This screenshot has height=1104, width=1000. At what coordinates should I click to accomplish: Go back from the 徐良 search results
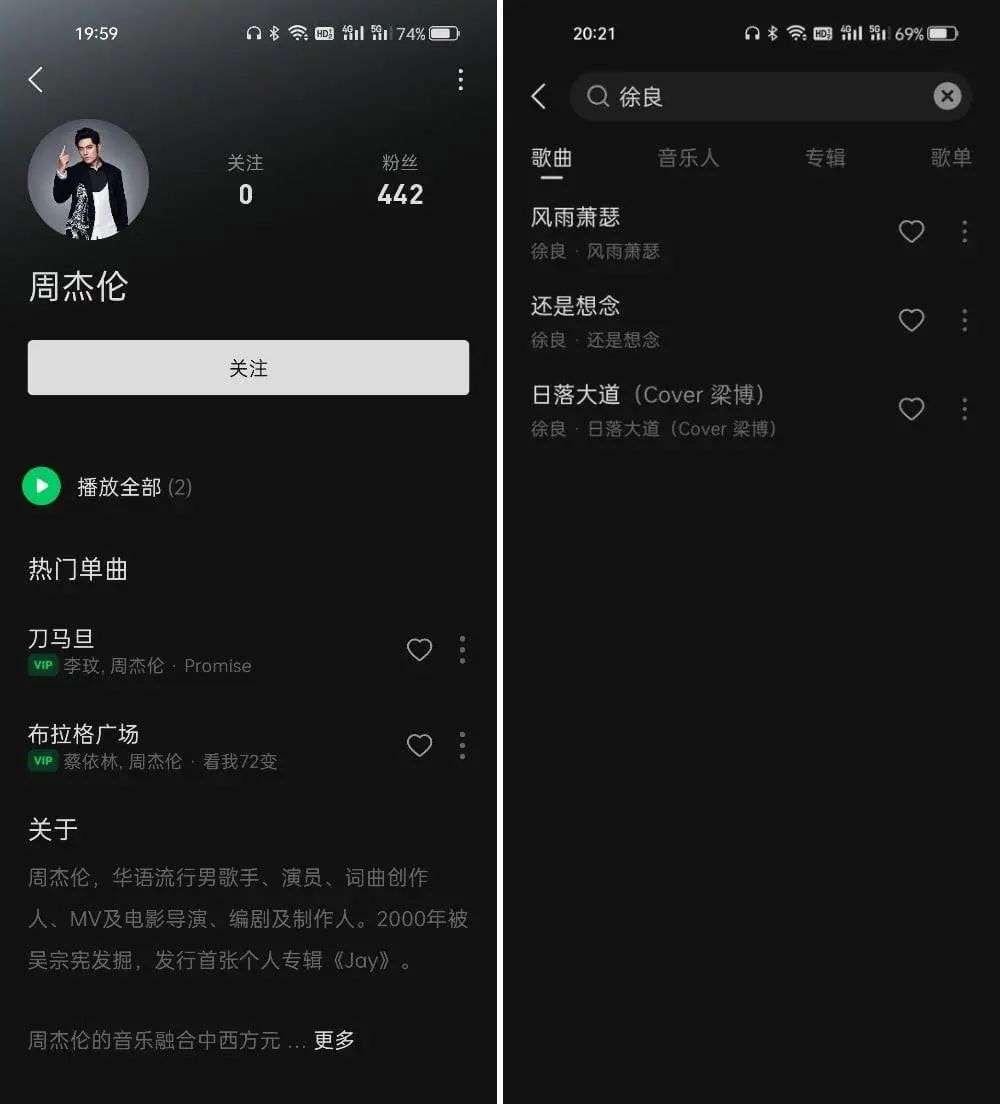tap(539, 96)
